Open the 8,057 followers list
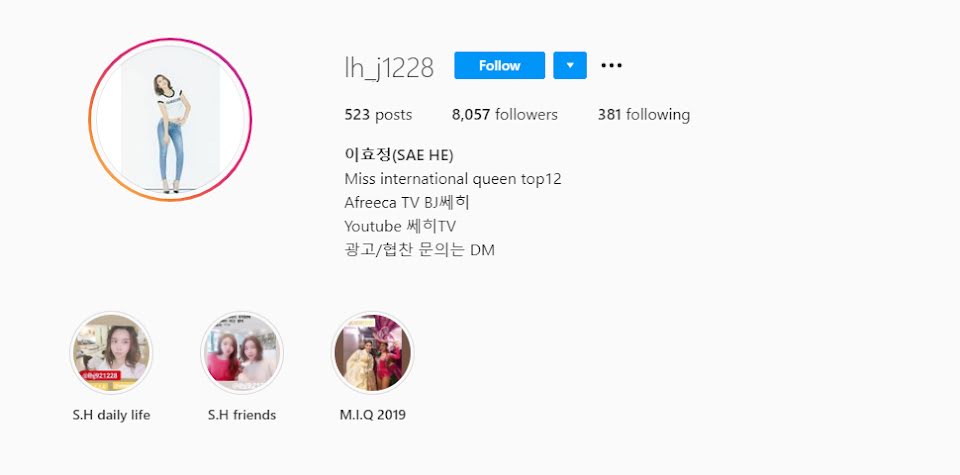The width and height of the screenshot is (960, 475). [x=505, y=115]
